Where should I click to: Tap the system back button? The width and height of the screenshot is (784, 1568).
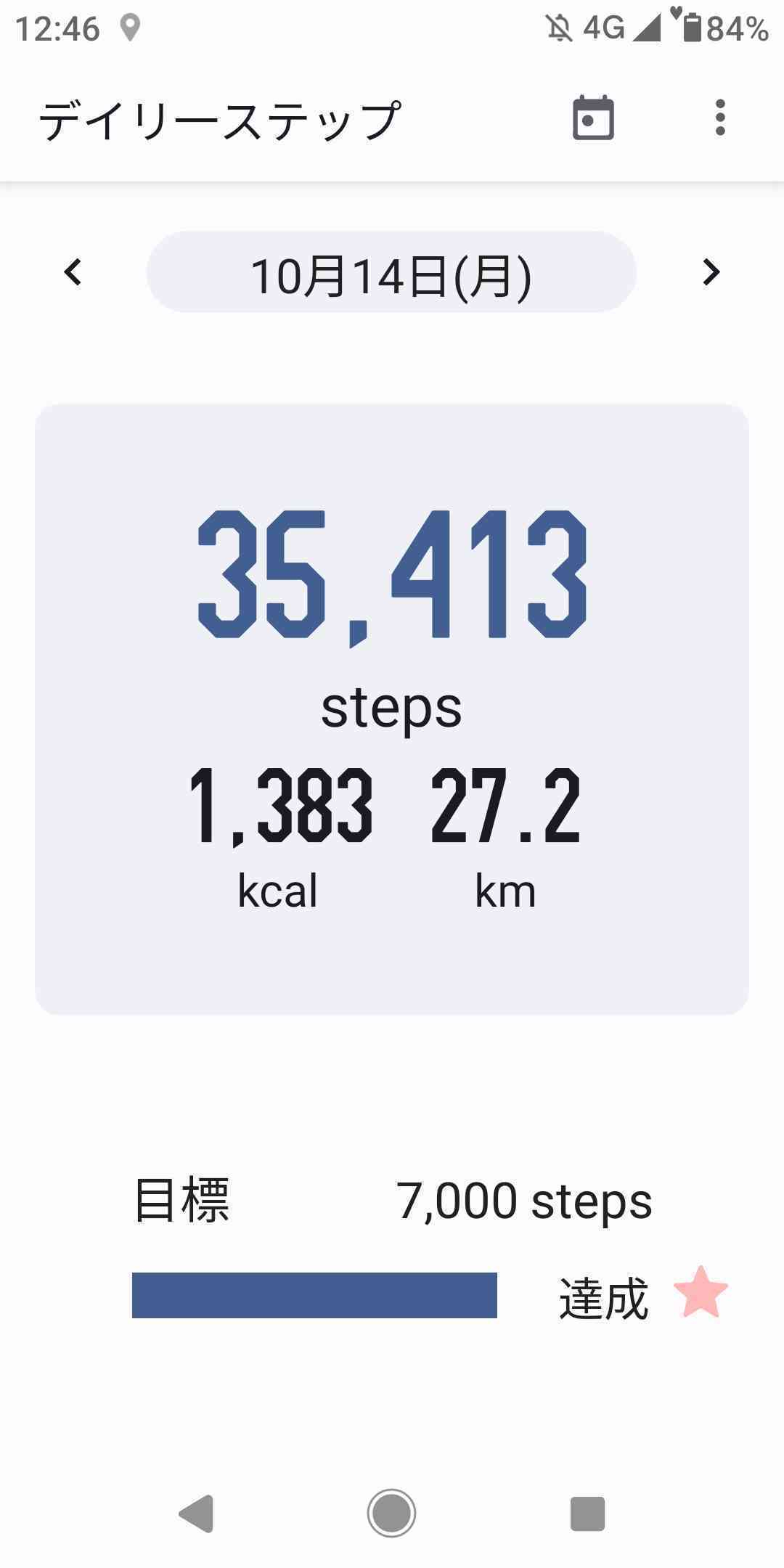[196, 1514]
